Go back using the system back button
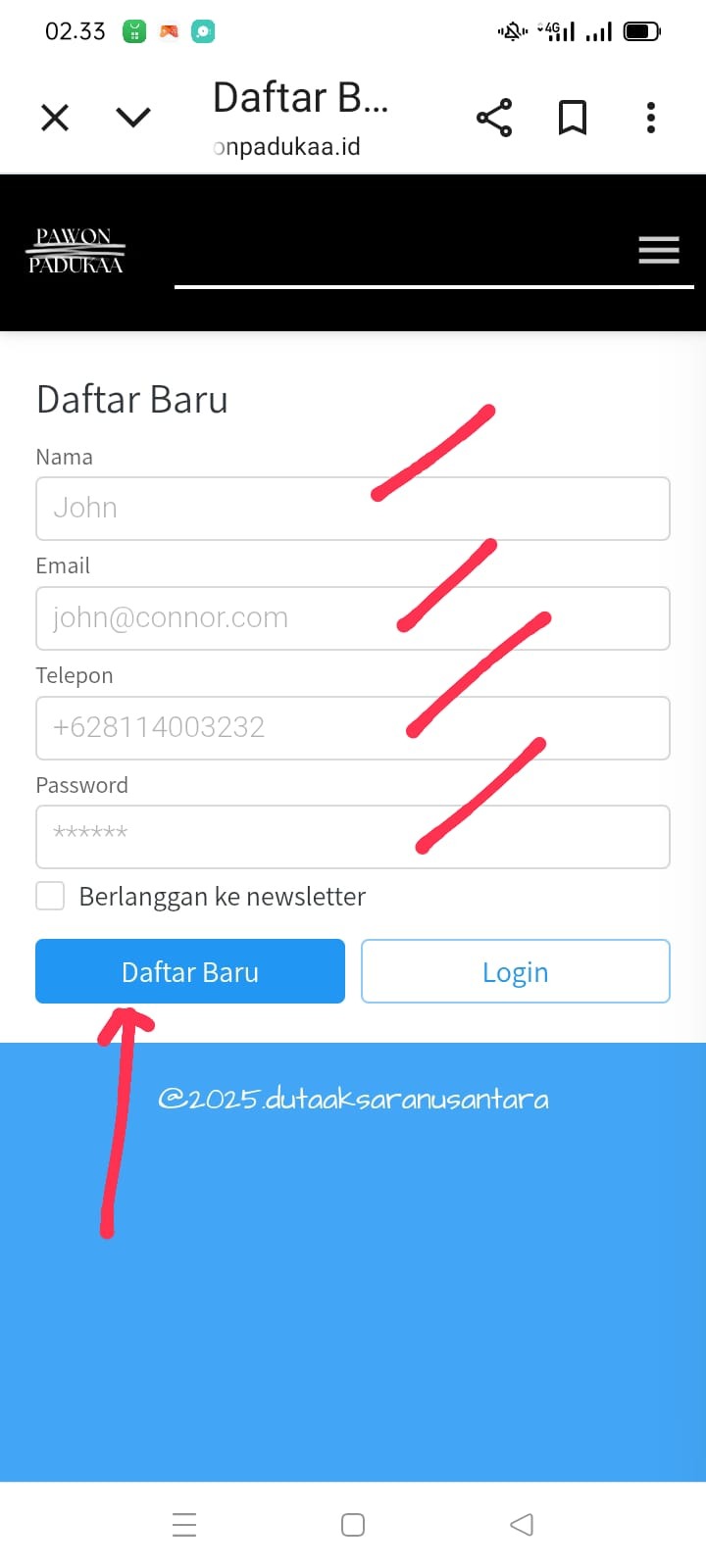This screenshot has height=1568, width=706. (522, 1524)
